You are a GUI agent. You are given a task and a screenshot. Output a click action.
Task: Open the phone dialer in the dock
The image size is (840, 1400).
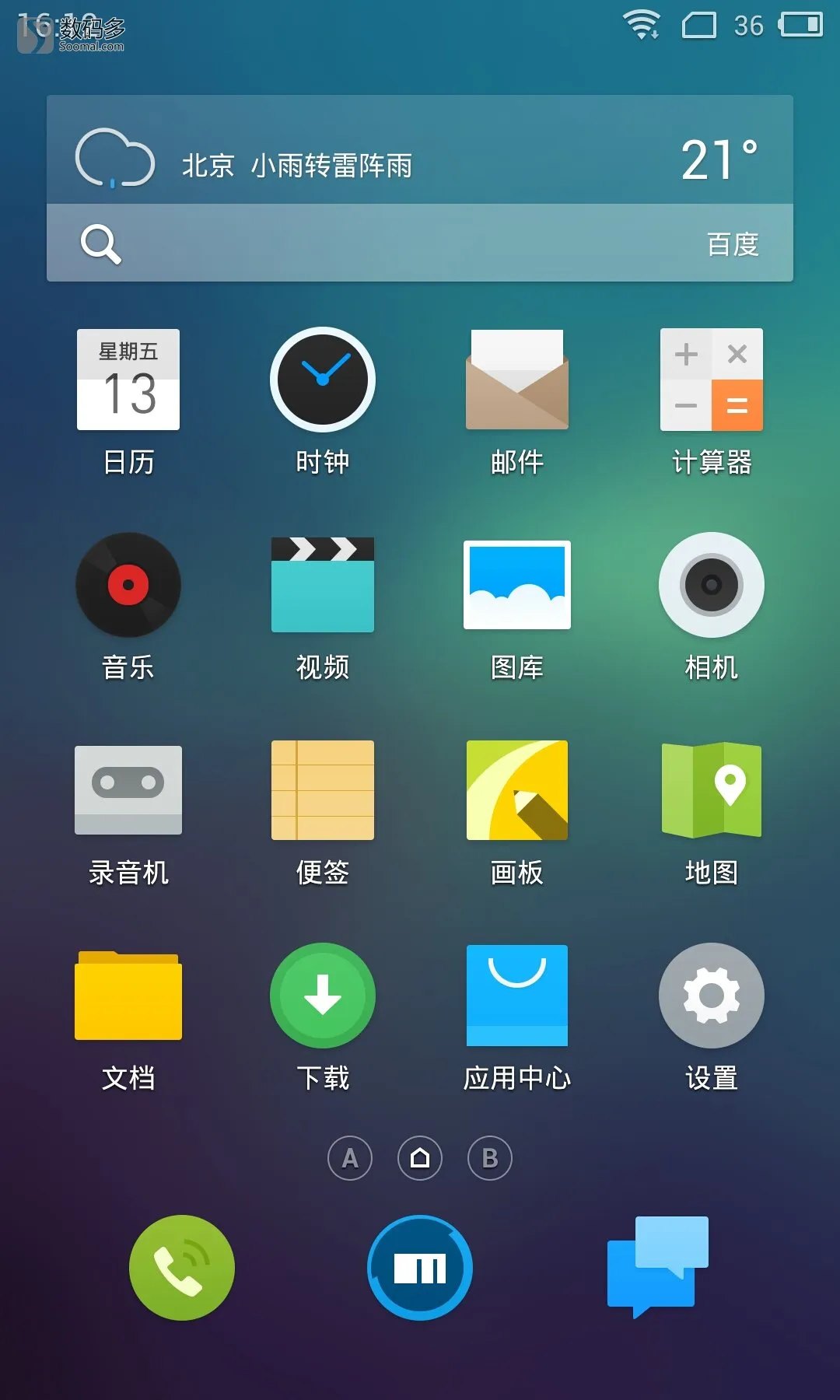pyautogui.click(x=182, y=1268)
